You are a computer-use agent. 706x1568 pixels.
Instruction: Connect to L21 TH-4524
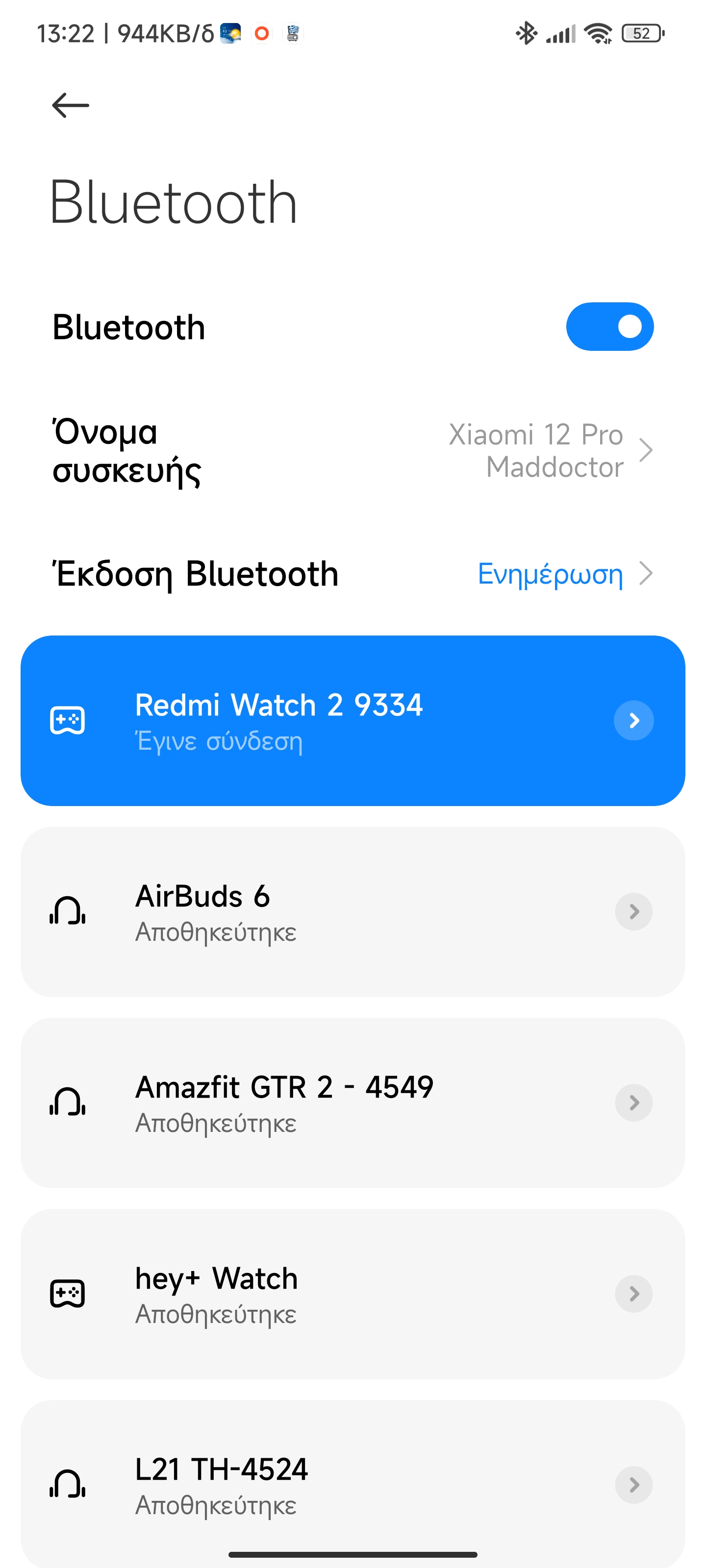(x=353, y=1484)
